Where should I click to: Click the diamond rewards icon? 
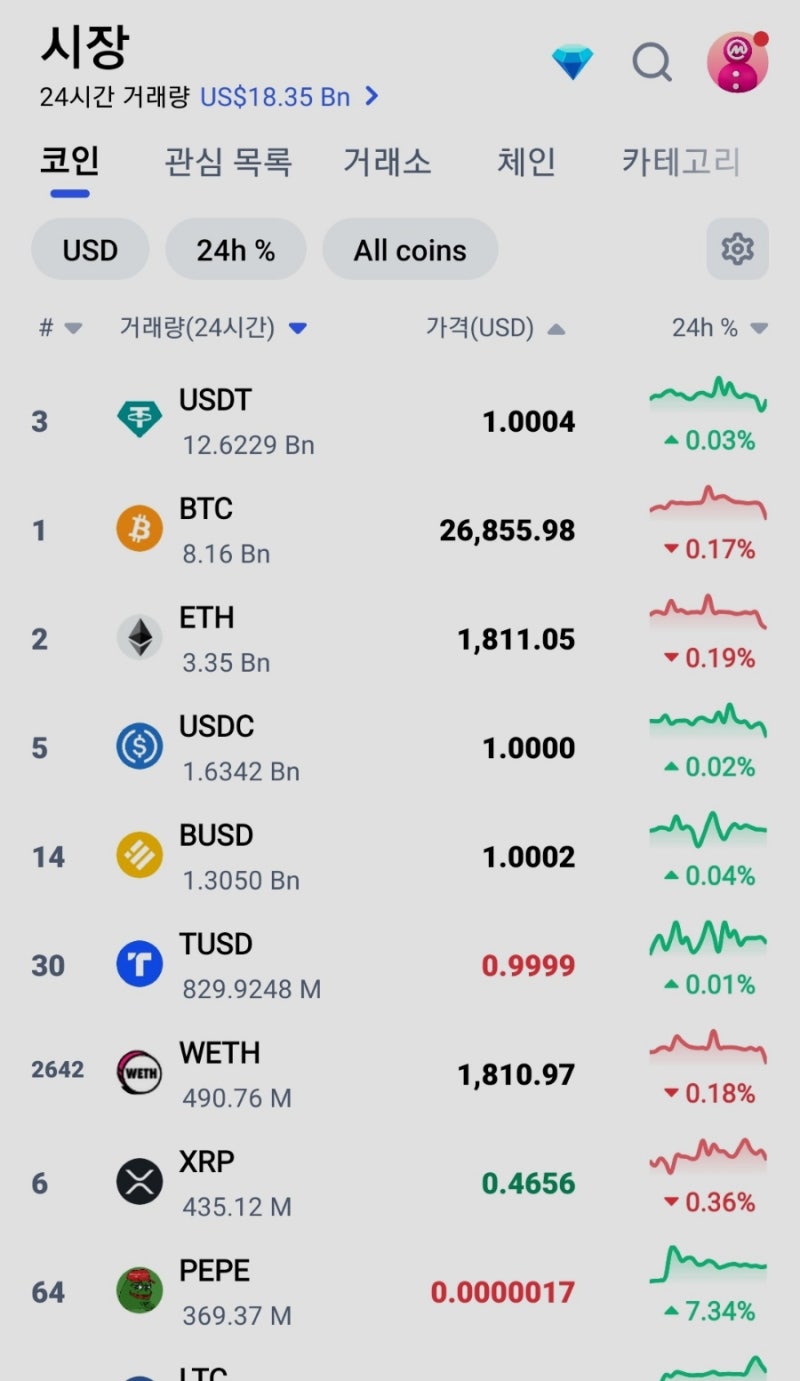[x=572, y=62]
